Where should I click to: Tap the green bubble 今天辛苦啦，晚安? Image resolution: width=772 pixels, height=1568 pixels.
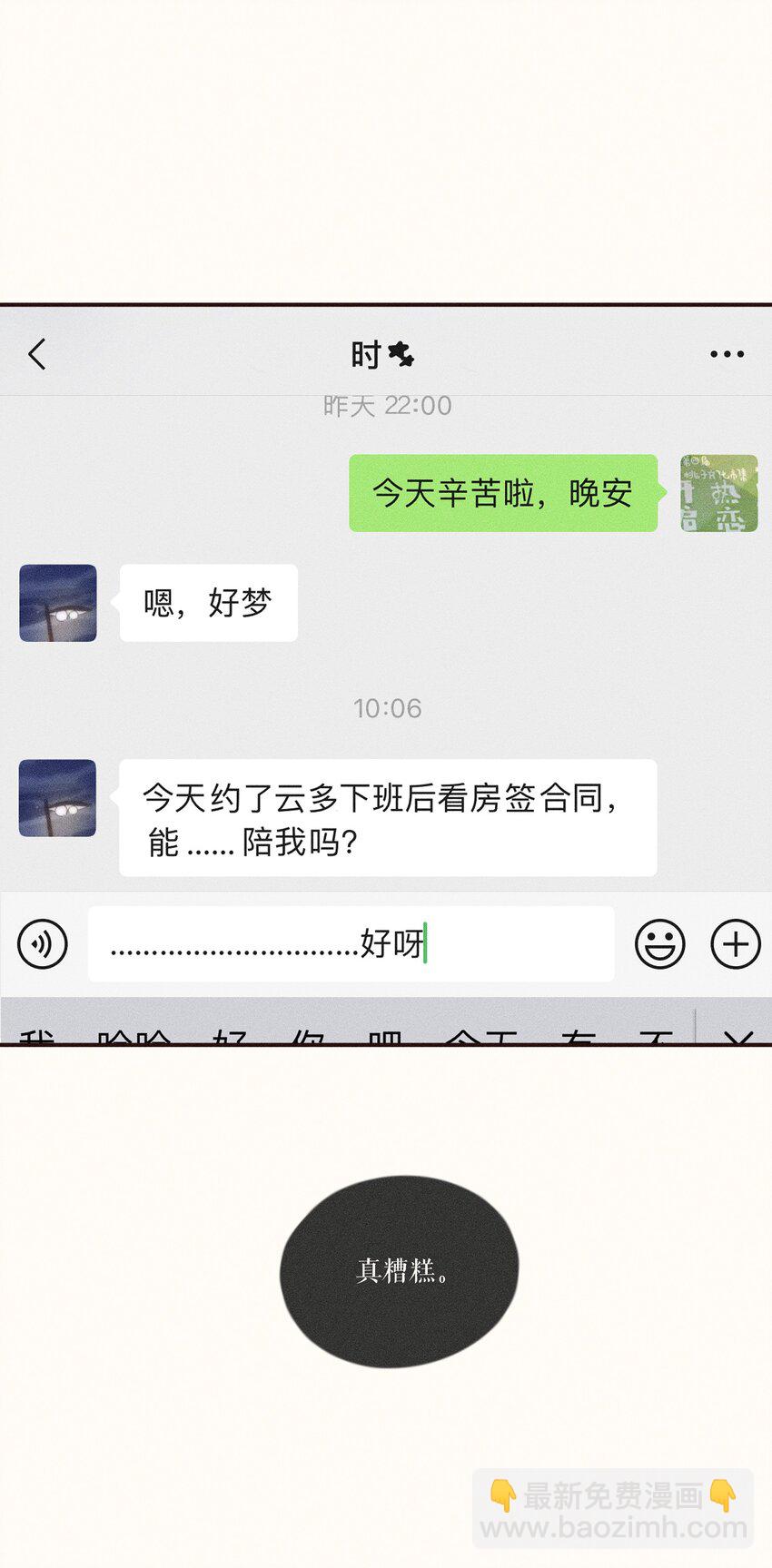[x=503, y=494]
